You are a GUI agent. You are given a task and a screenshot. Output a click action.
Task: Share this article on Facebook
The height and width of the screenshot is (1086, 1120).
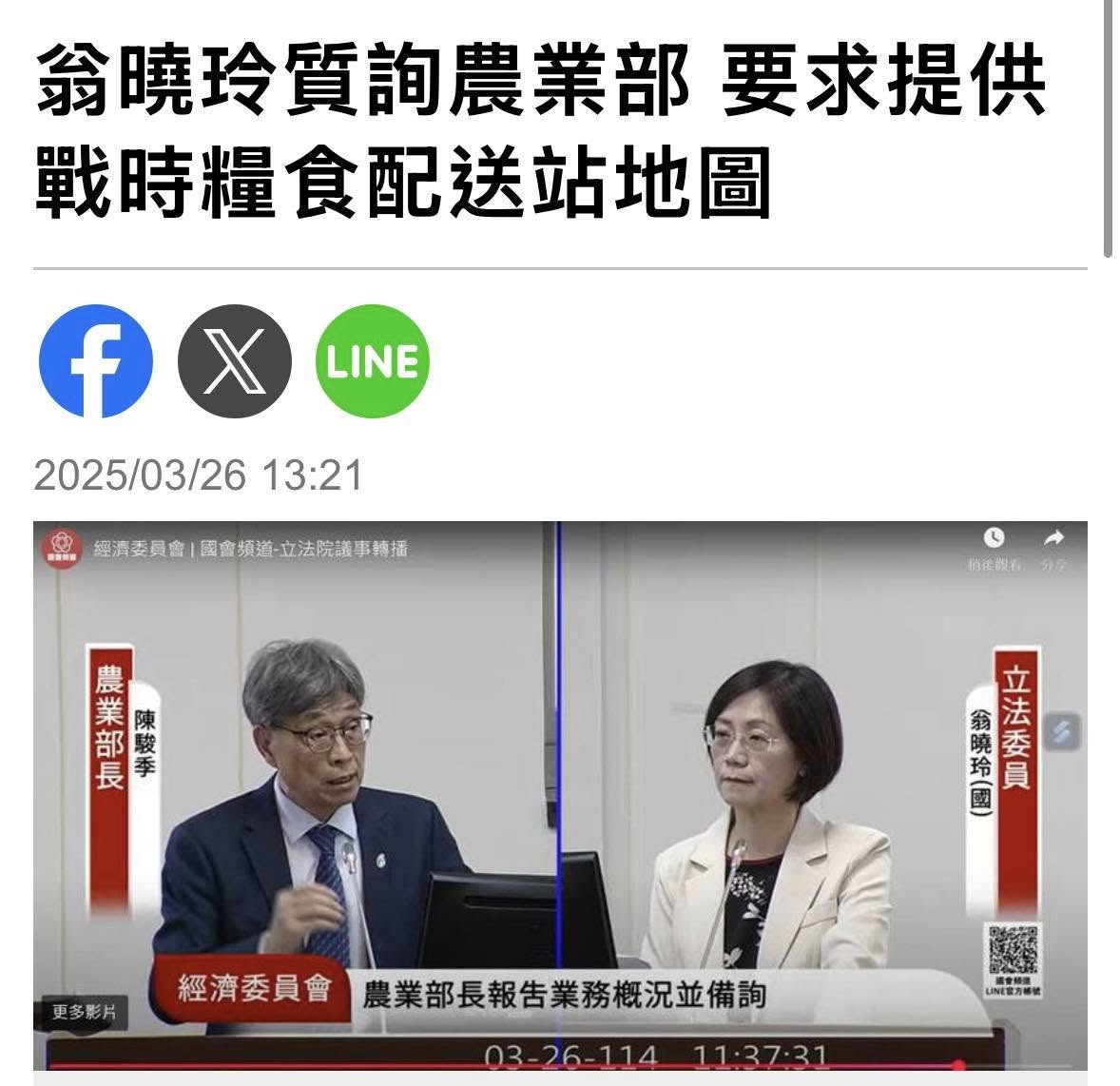tap(95, 361)
